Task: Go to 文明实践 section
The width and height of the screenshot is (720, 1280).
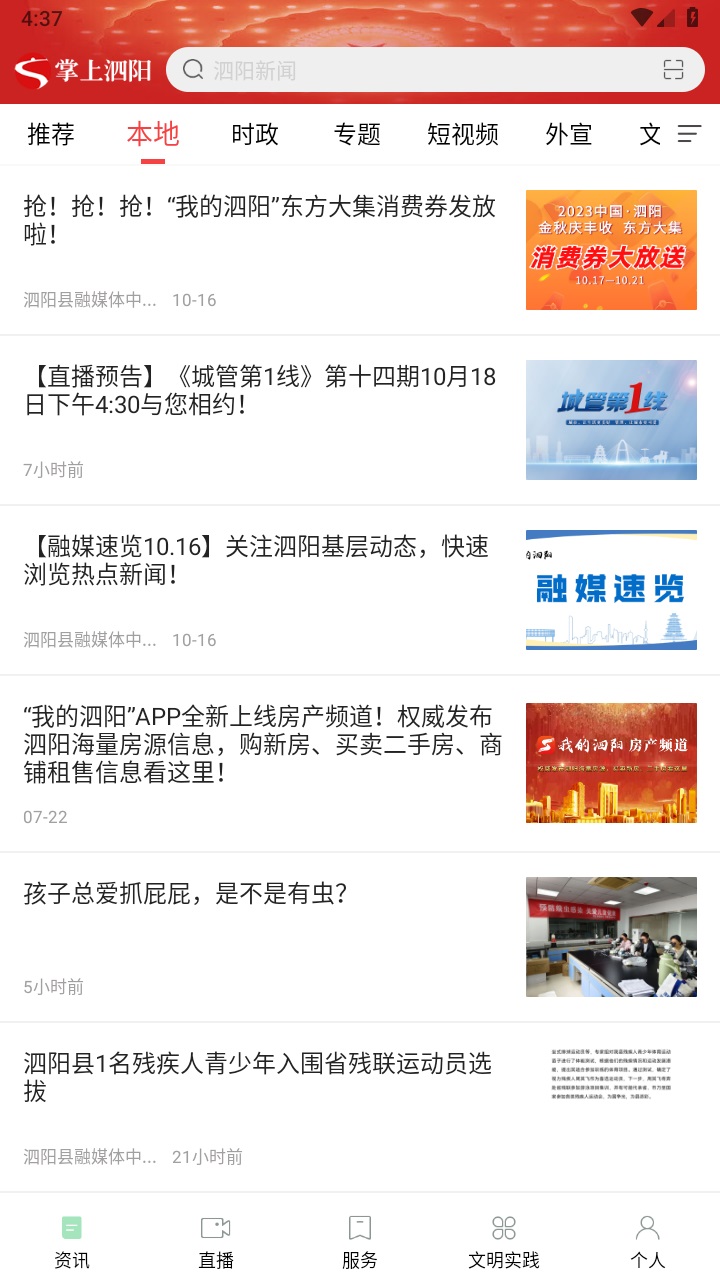Action: [x=504, y=1240]
